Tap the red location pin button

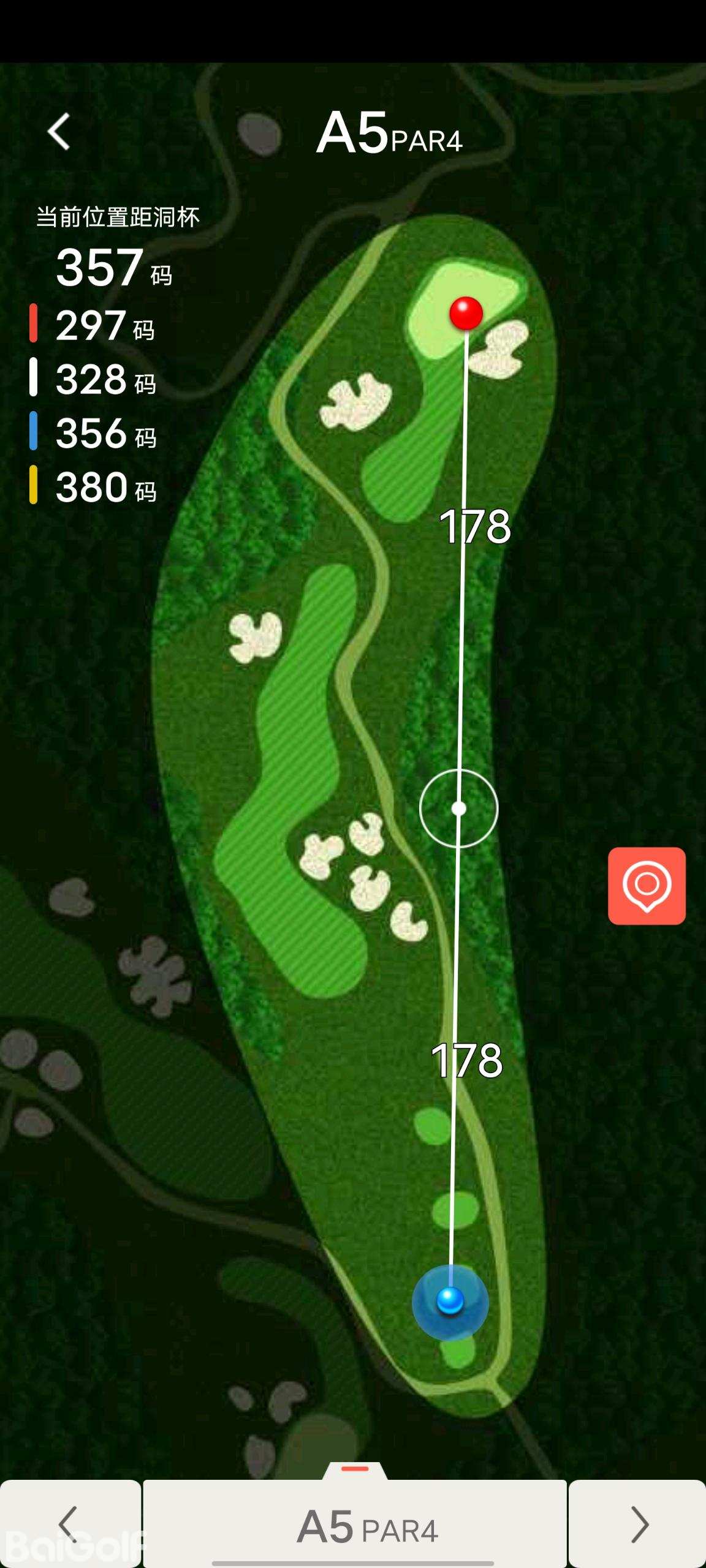pos(647,886)
